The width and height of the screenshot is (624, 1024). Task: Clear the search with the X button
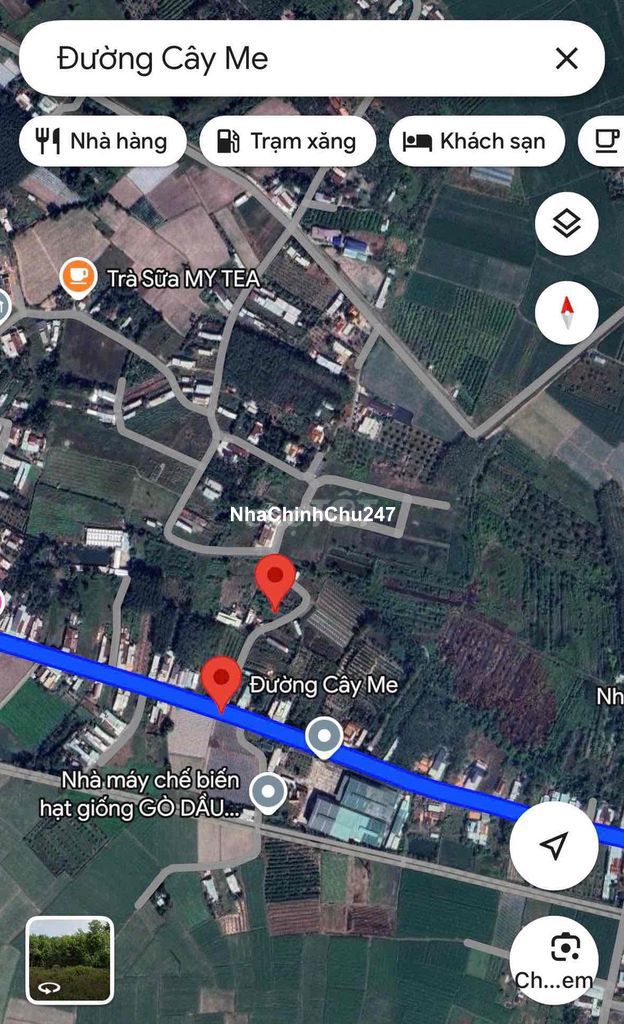coord(566,59)
